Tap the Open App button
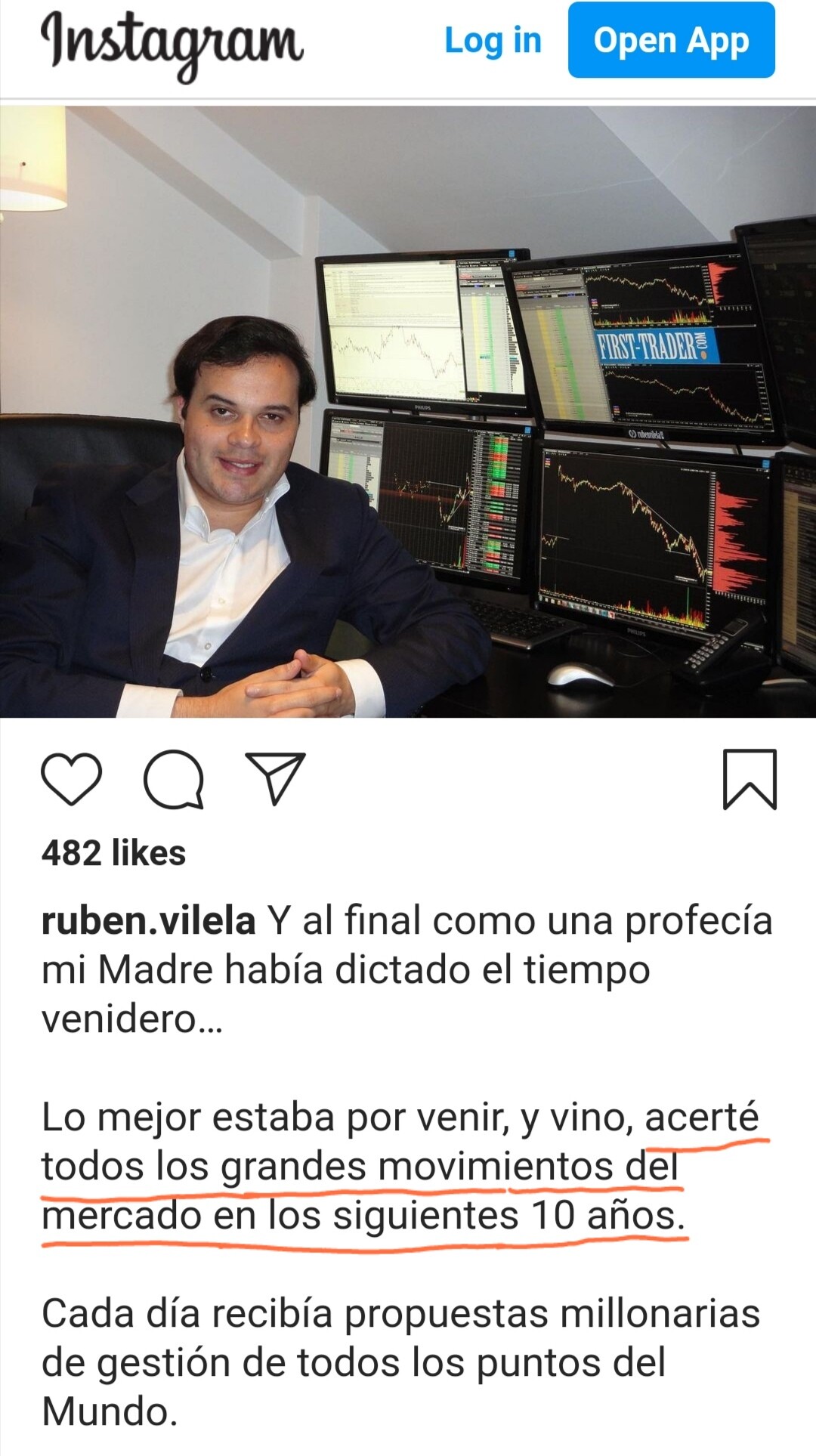Image resolution: width=816 pixels, height=1456 pixels. coord(671,40)
